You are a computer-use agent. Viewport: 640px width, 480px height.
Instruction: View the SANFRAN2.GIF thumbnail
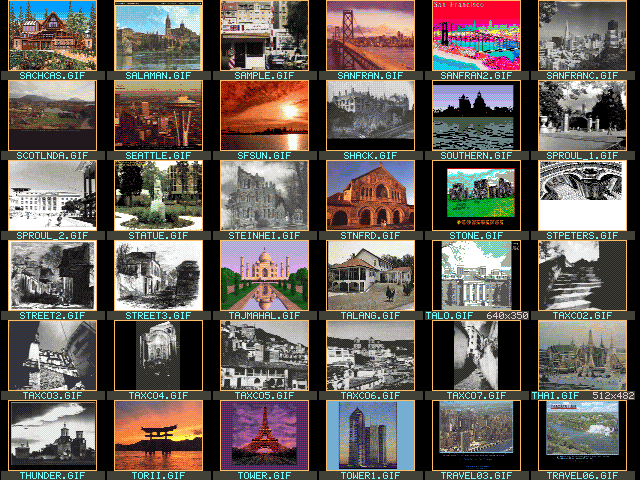tap(476, 36)
